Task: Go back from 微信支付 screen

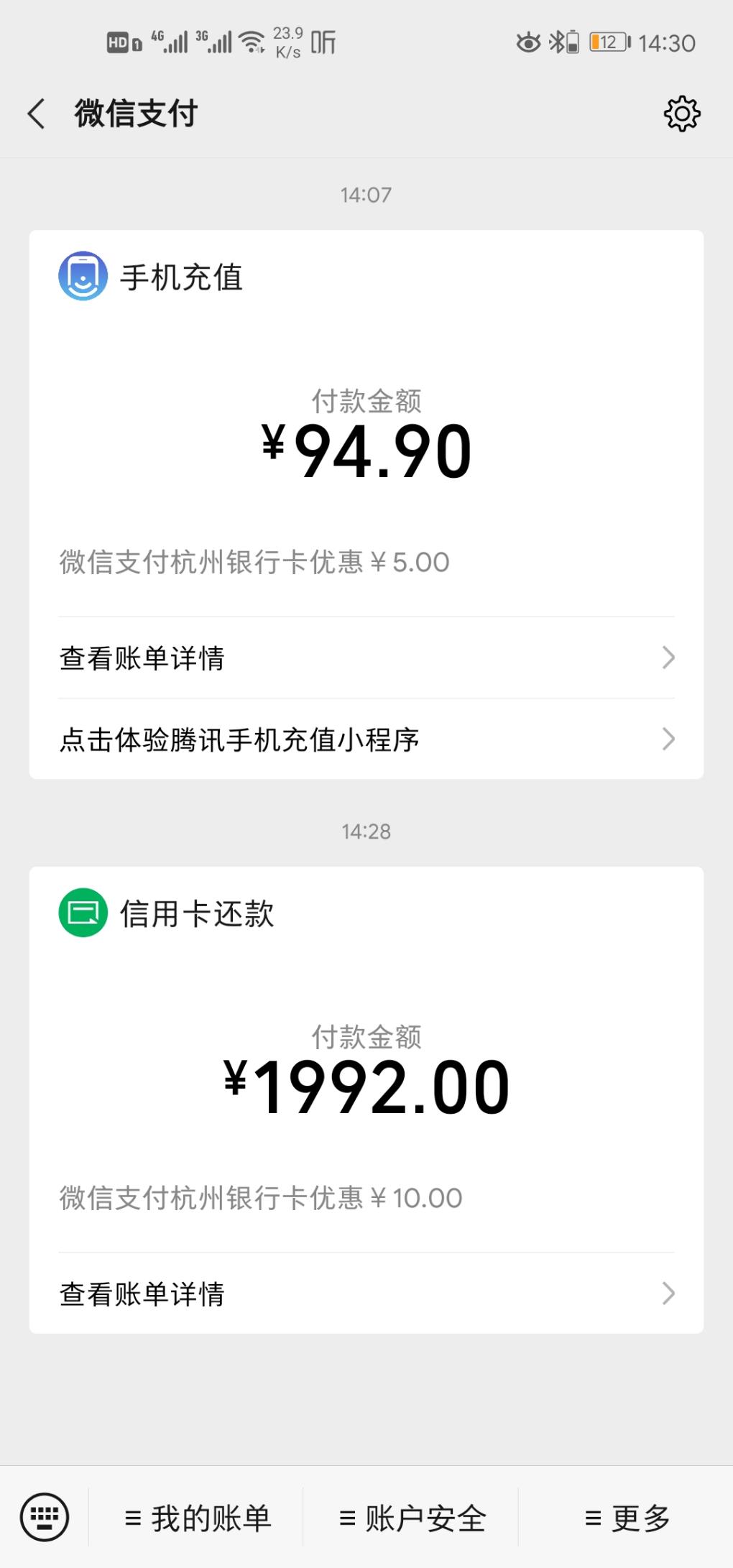Action: coord(37,114)
